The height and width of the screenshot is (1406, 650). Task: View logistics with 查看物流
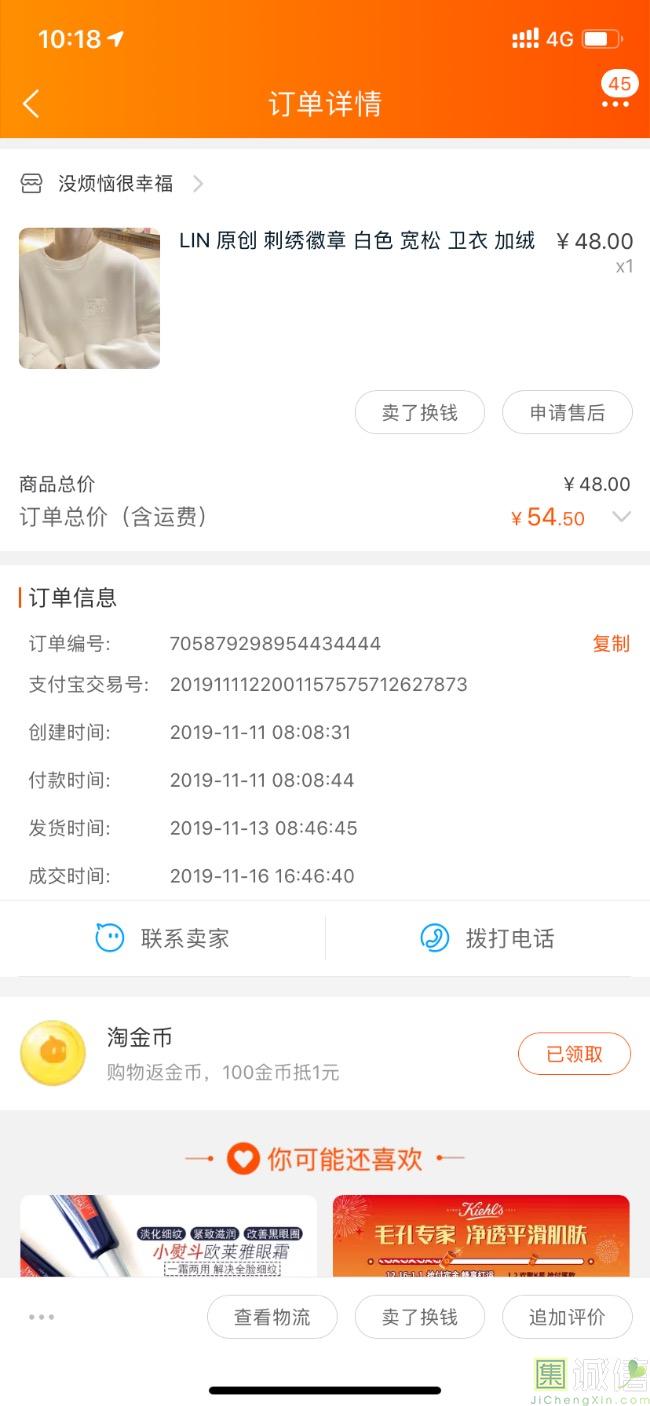(x=272, y=1317)
